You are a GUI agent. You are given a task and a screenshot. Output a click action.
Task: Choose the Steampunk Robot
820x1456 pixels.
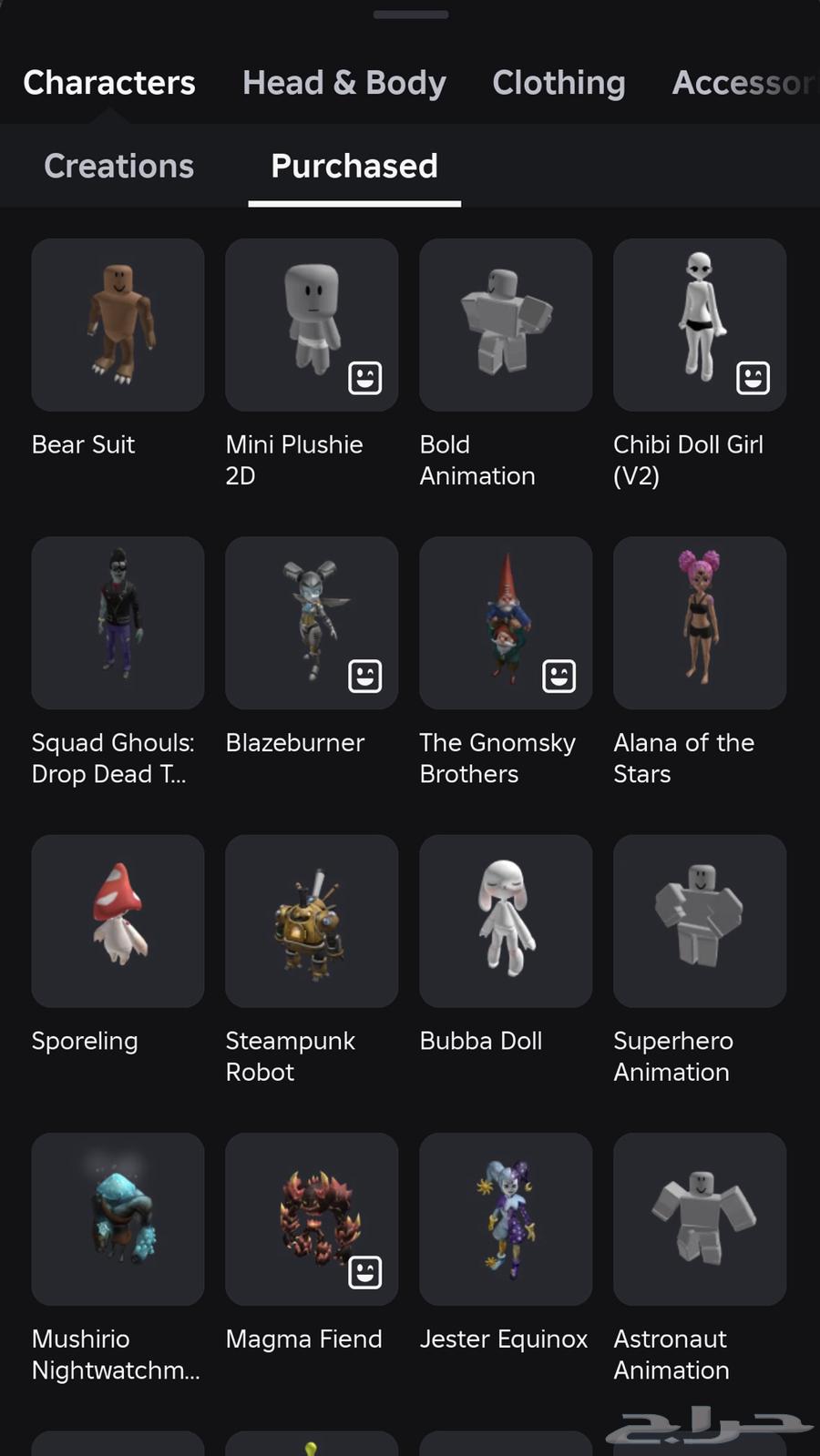pos(312,921)
